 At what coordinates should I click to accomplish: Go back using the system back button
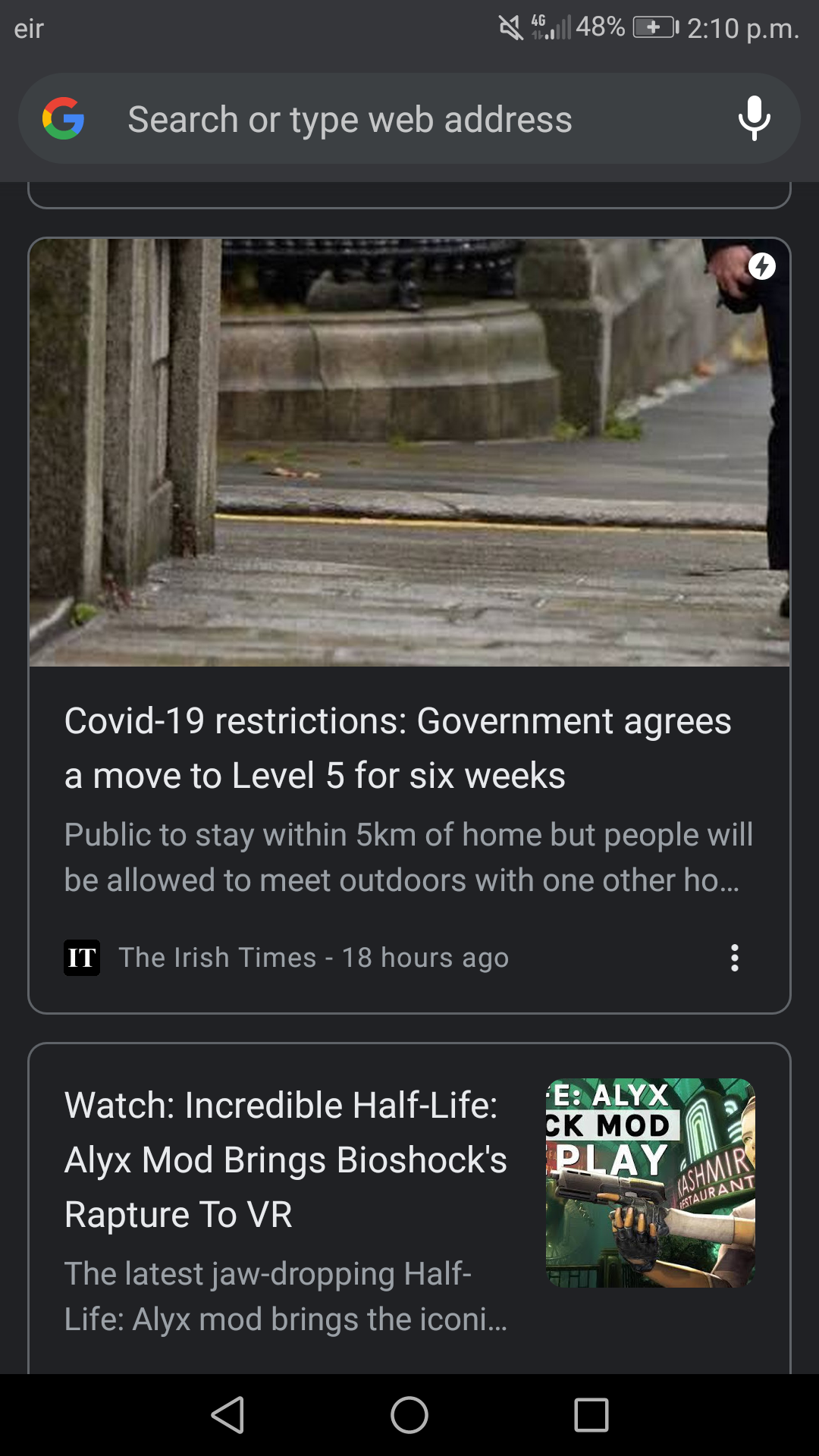227,1415
